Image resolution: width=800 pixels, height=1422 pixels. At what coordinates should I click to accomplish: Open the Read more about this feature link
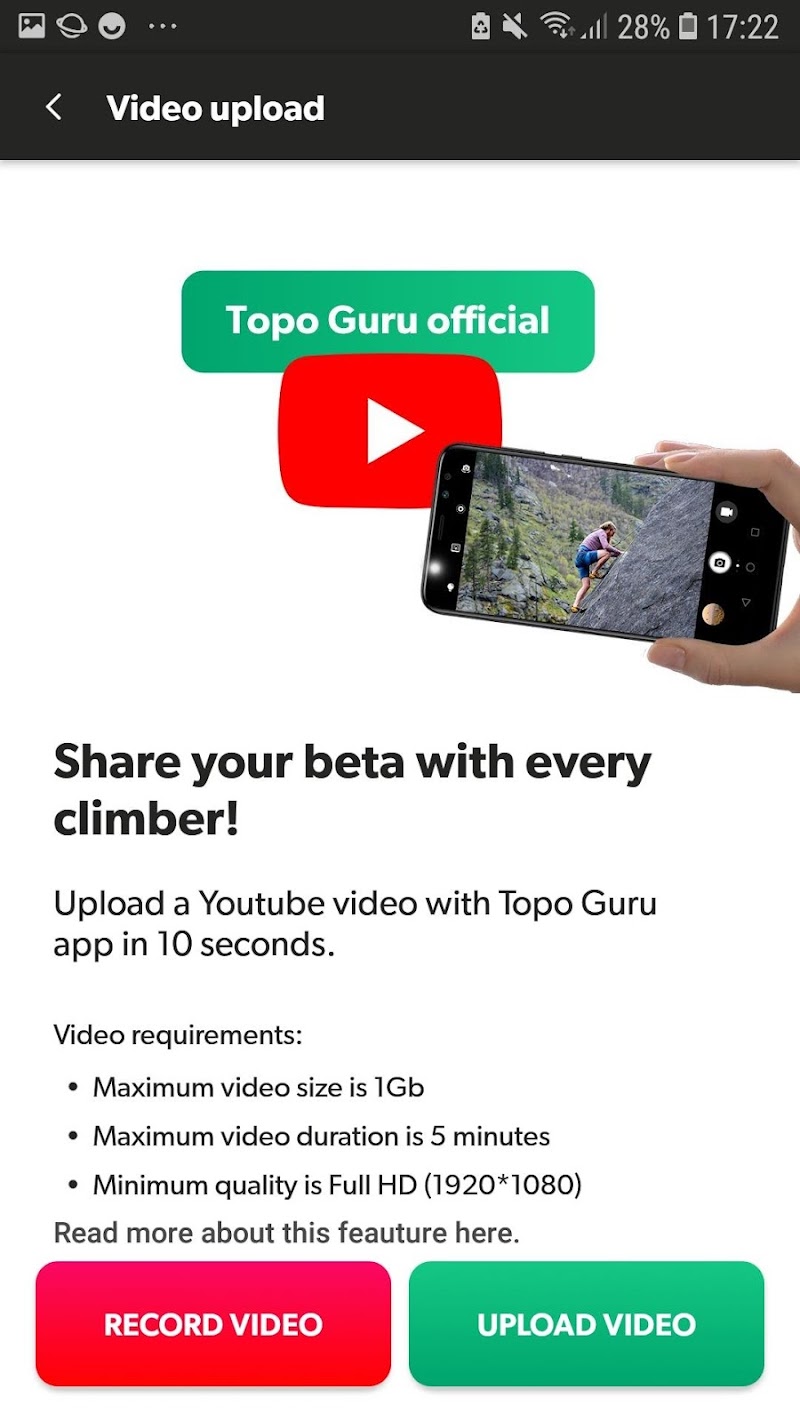click(286, 1232)
